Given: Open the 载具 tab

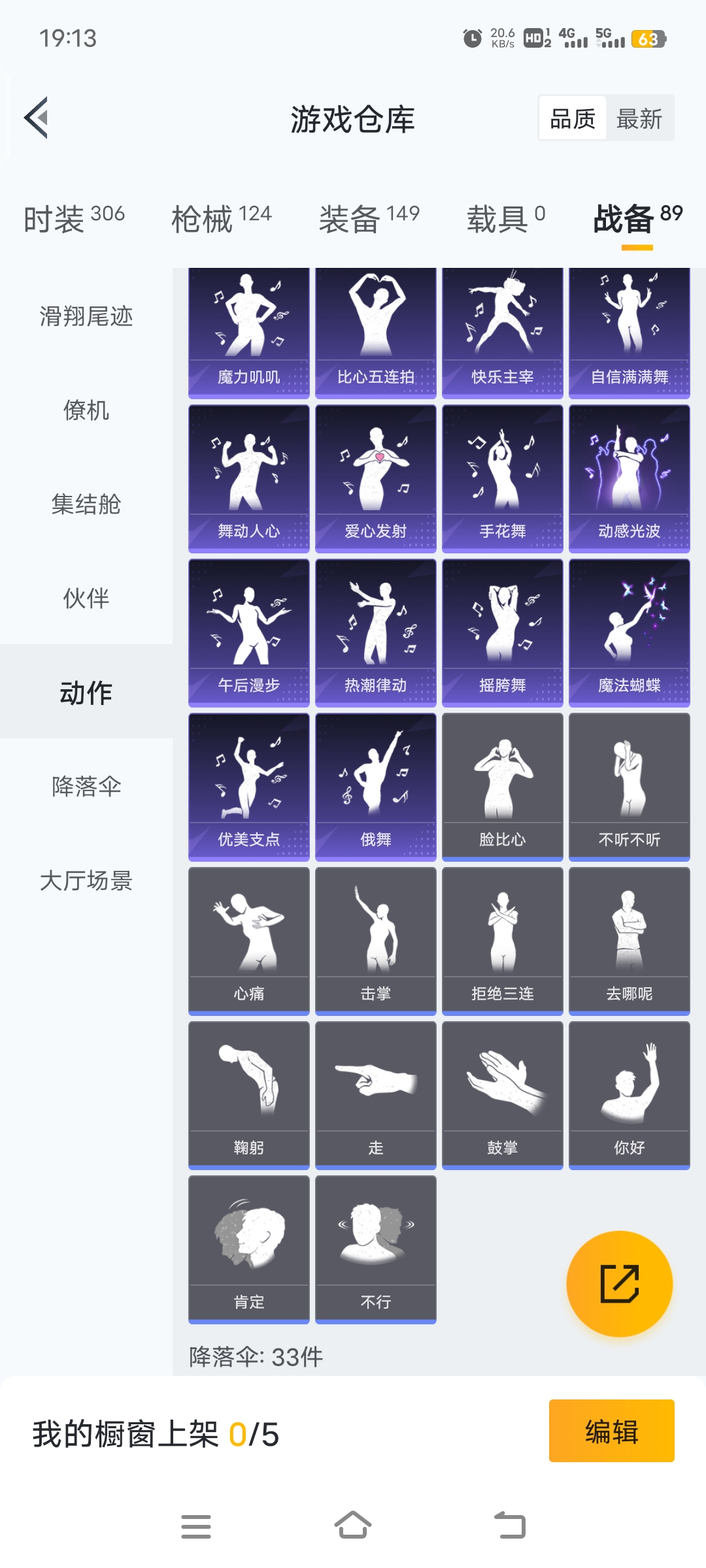Looking at the screenshot, I should pos(505,218).
